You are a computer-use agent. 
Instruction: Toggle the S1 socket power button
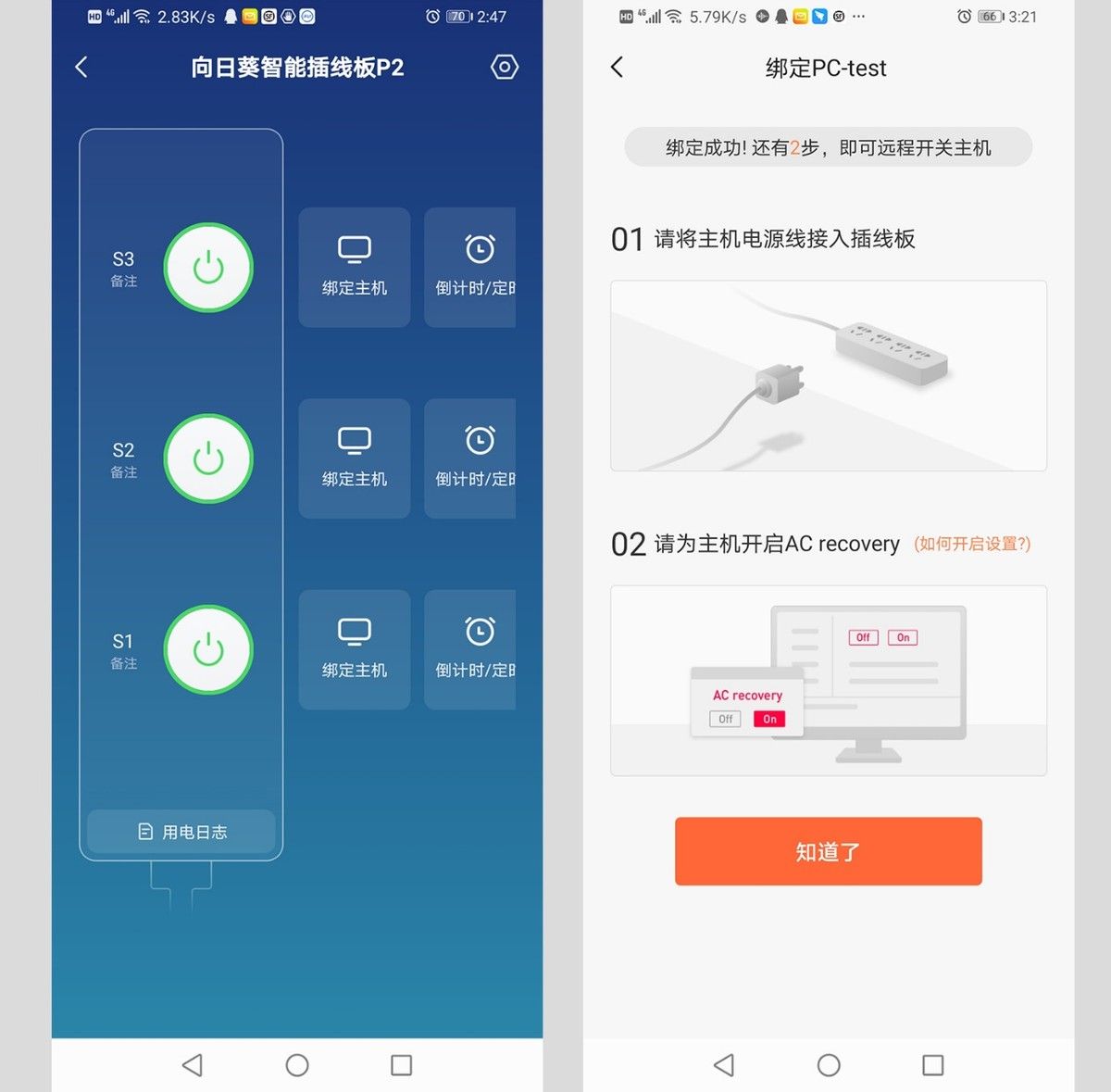click(x=208, y=649)
